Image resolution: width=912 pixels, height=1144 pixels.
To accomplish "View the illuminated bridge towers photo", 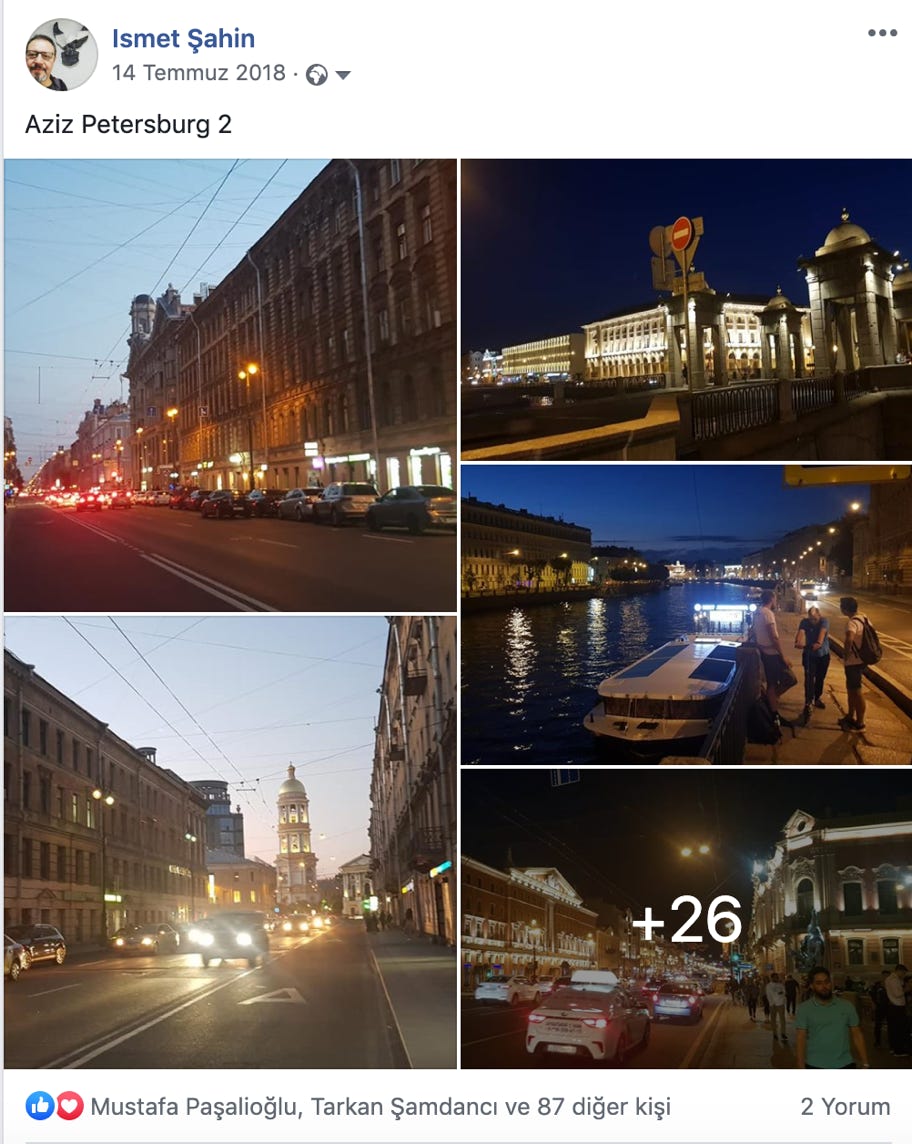I will pyautogui.click(x=686, y=309).
